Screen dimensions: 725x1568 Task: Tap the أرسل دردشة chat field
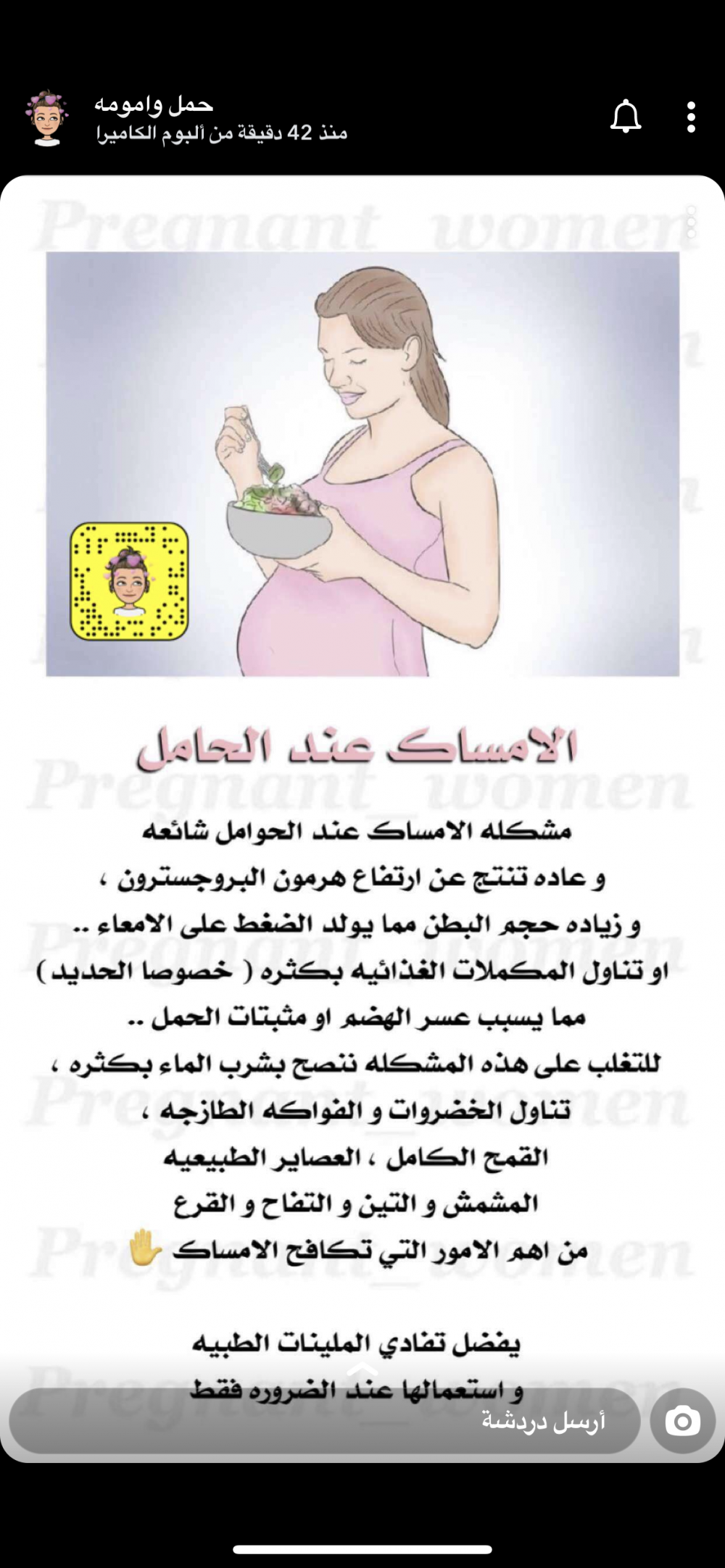coord(325,1422)
